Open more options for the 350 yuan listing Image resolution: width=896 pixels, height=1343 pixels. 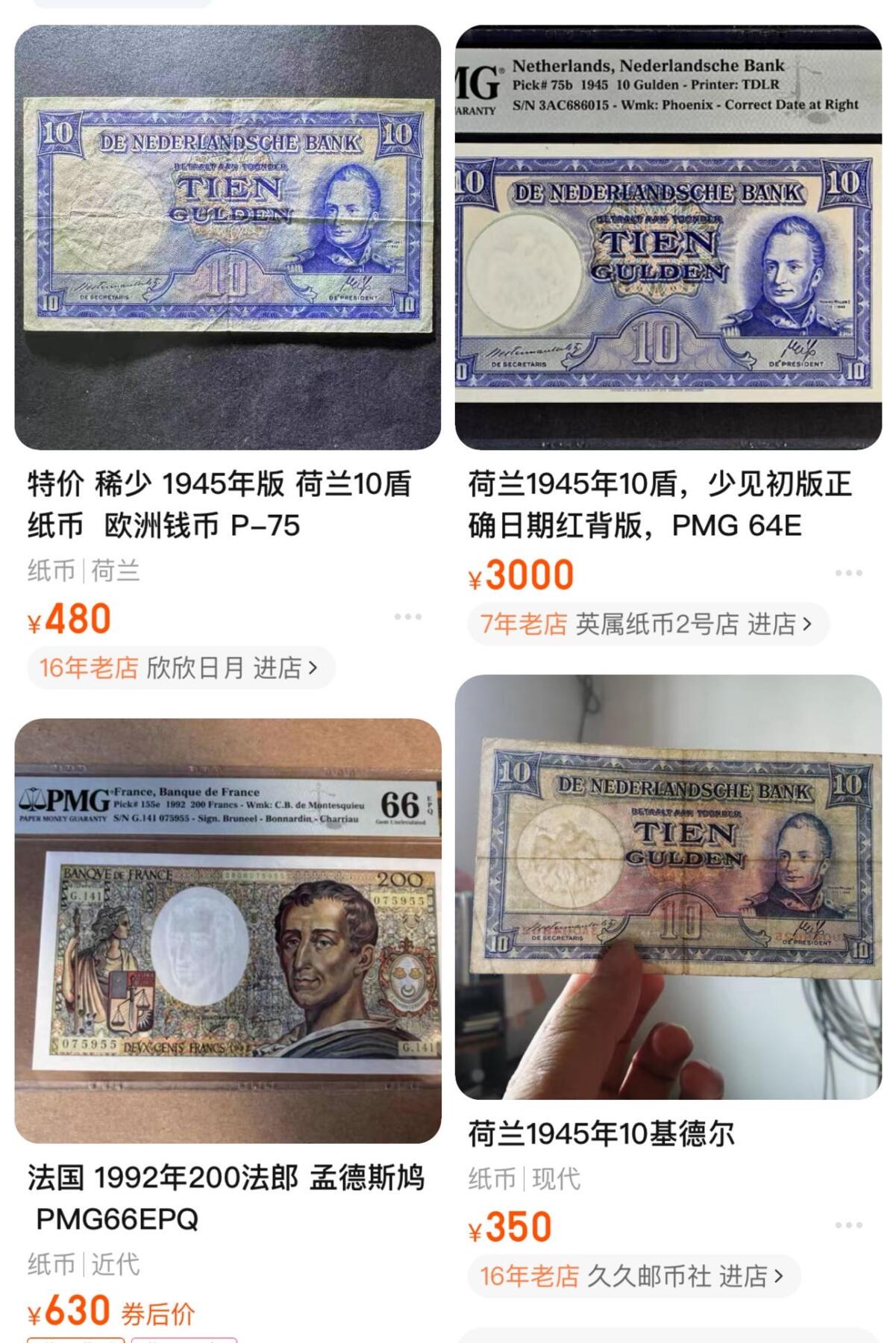(x=848, y=1225)
